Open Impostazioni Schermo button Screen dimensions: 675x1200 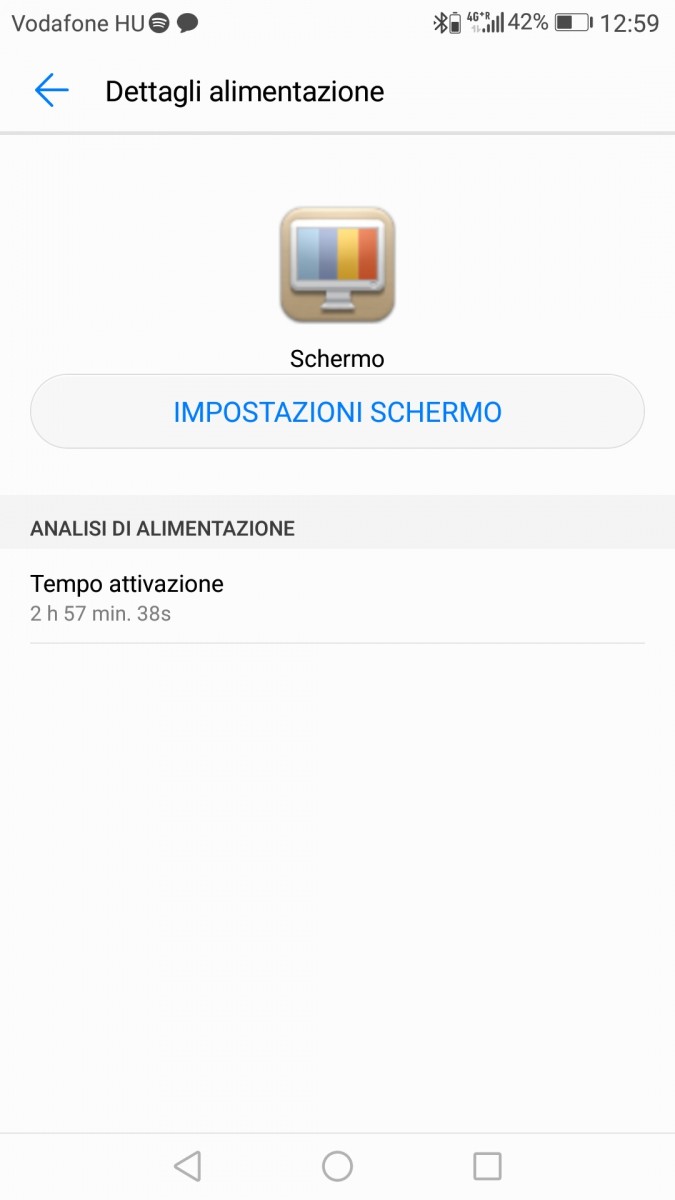(x=337, y=412)
